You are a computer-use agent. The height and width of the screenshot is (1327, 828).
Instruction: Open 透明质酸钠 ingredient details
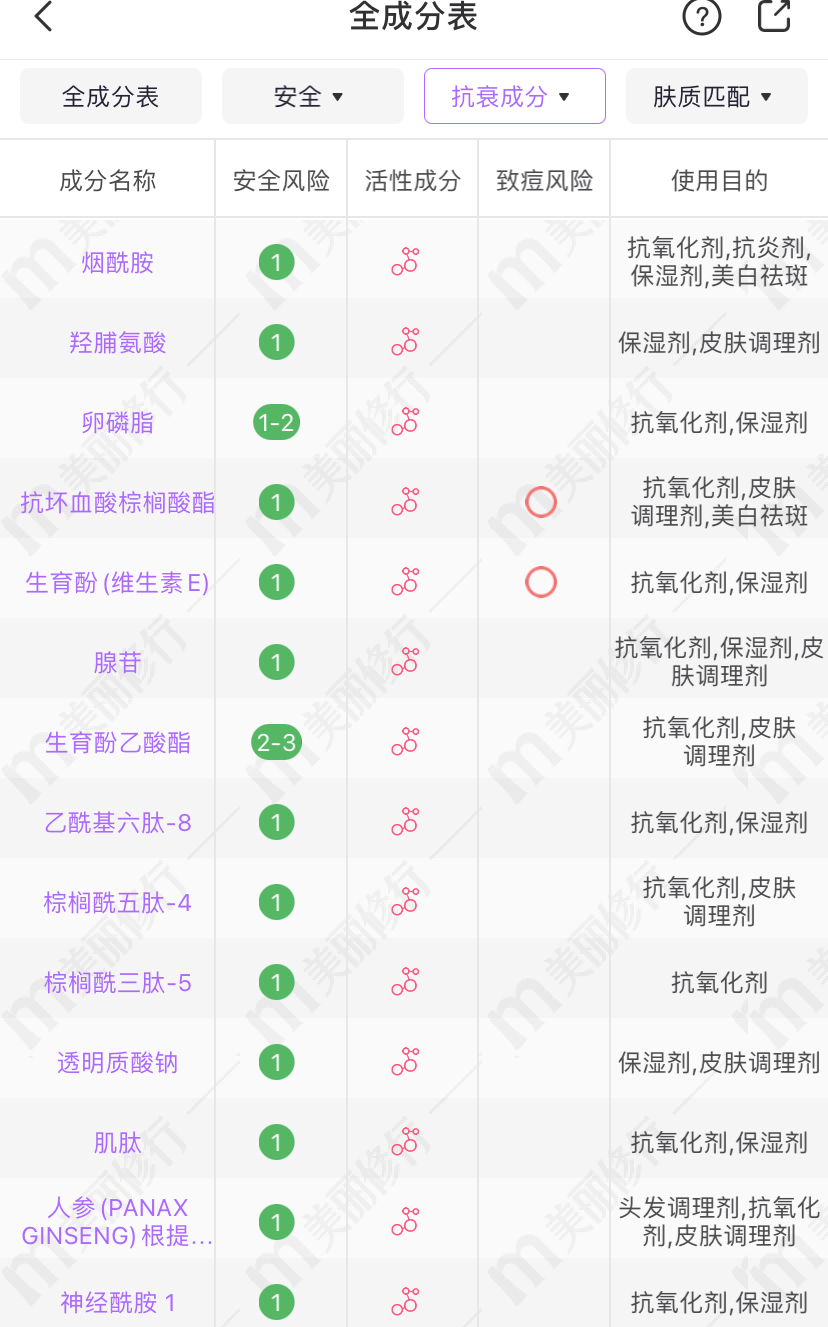(118, 1063)
